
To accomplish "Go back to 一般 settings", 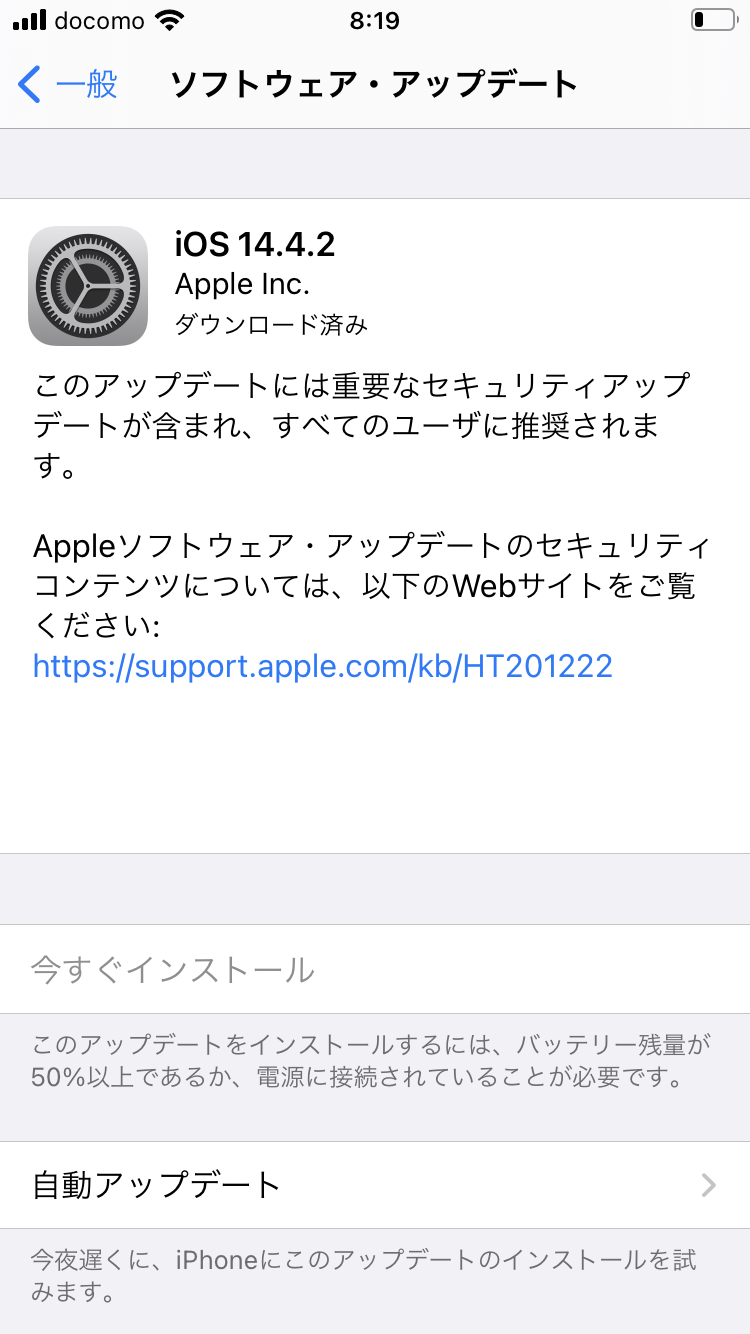I will [x=68, y=84].
